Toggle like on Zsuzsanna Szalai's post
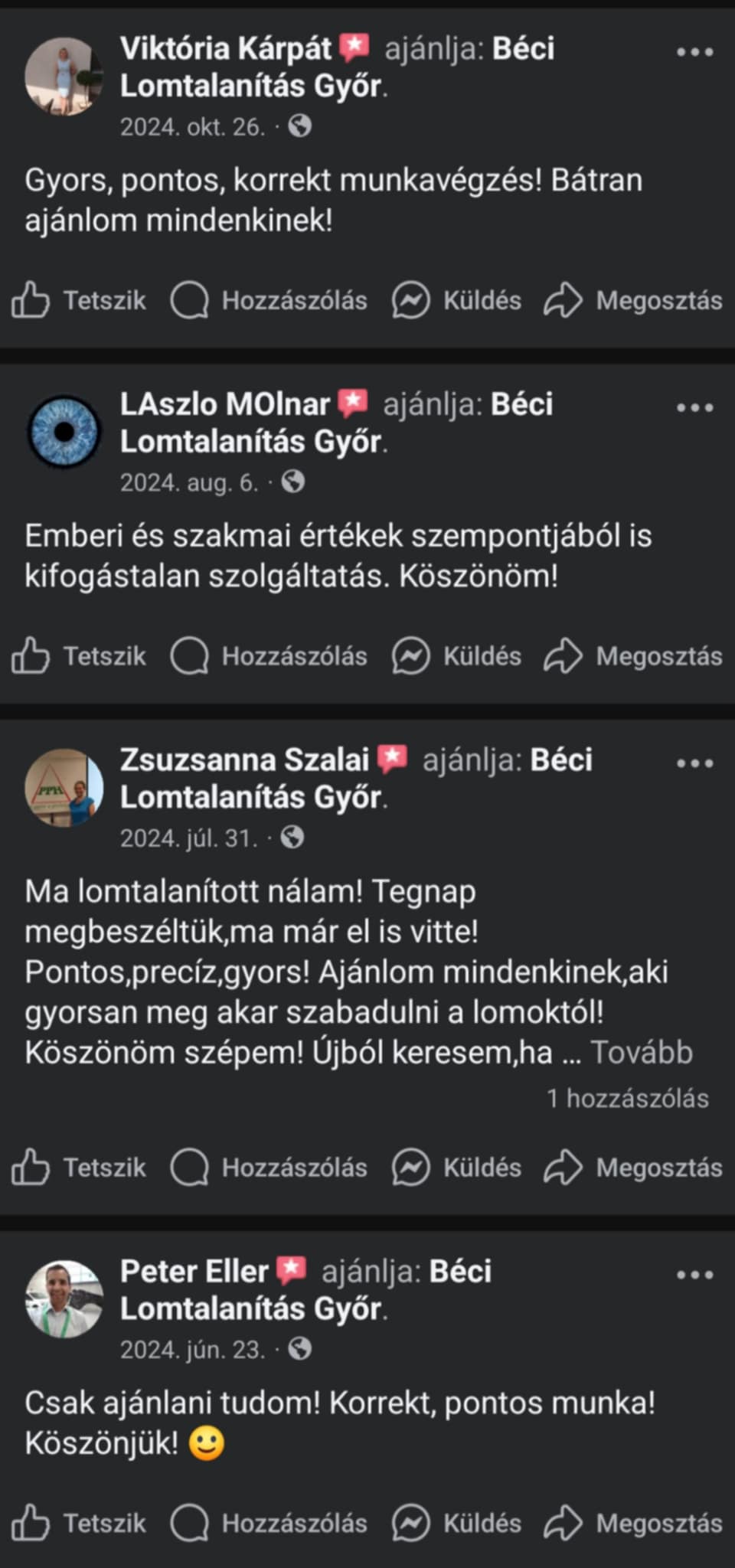Viewport: 735px width, 1568px height. 31,1168
